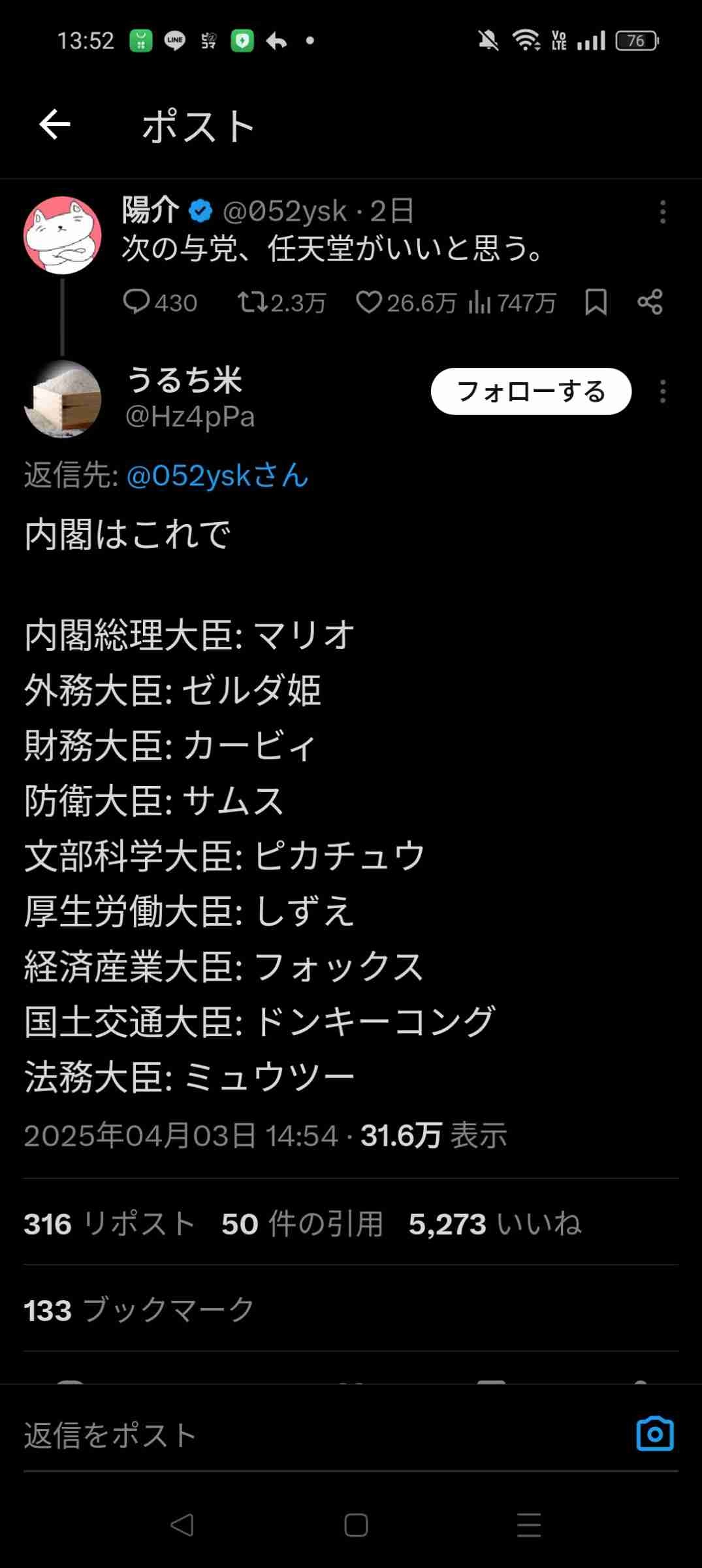View 陽介's post analytics (747万 views)
702x1568 pixels.
(512, 302)
